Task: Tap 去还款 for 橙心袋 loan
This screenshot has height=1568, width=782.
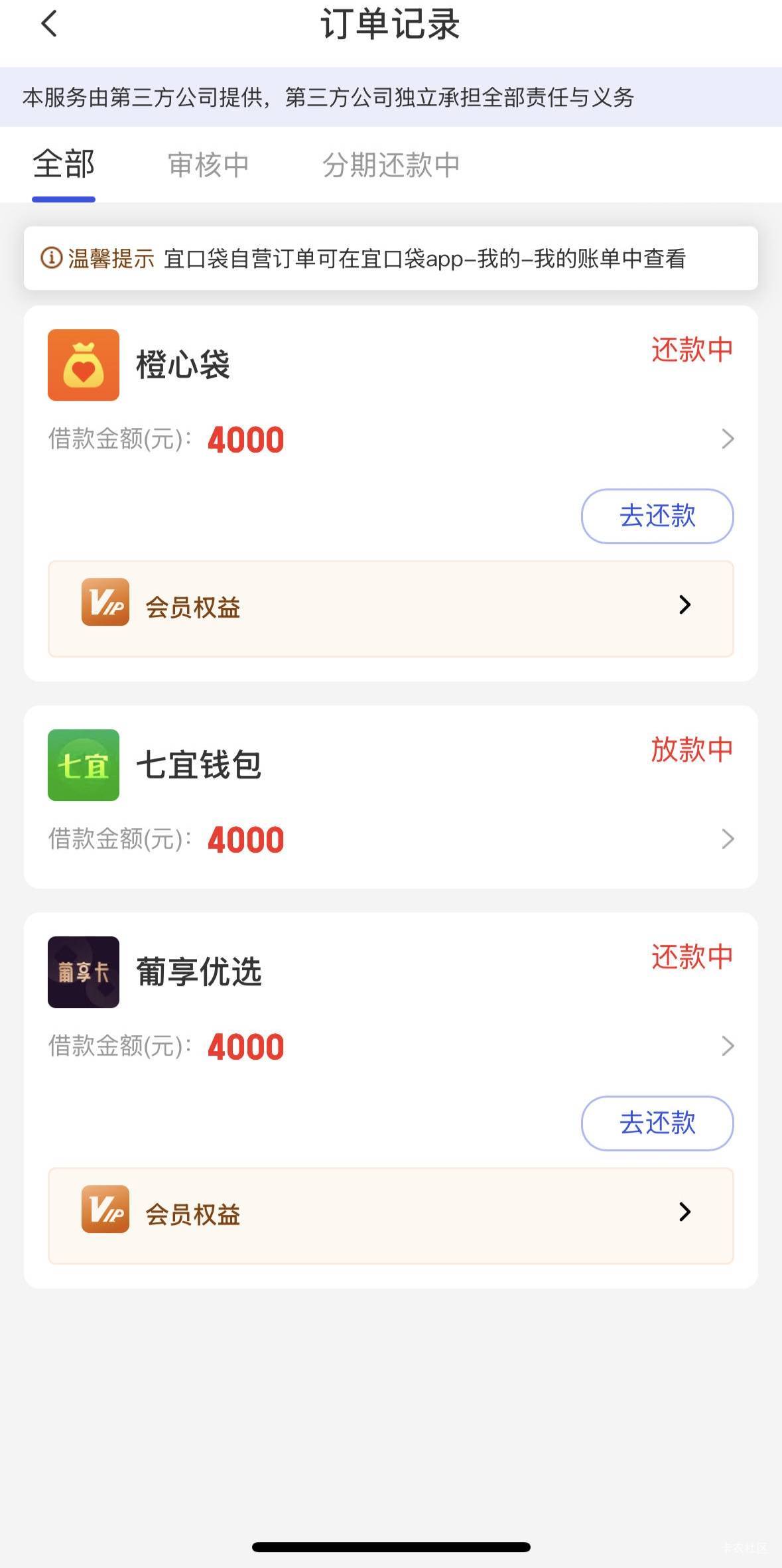Action: pos(657,516)
